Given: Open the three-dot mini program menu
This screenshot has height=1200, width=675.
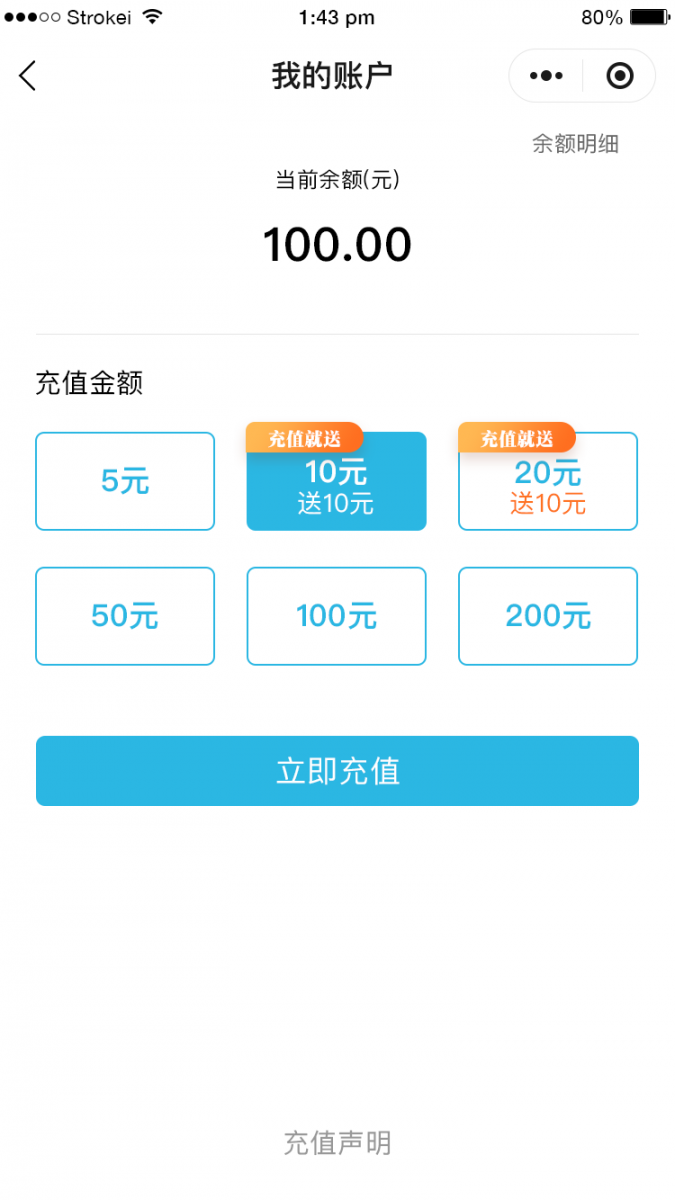Looking at the screenshot, I should tap(546, 76).
